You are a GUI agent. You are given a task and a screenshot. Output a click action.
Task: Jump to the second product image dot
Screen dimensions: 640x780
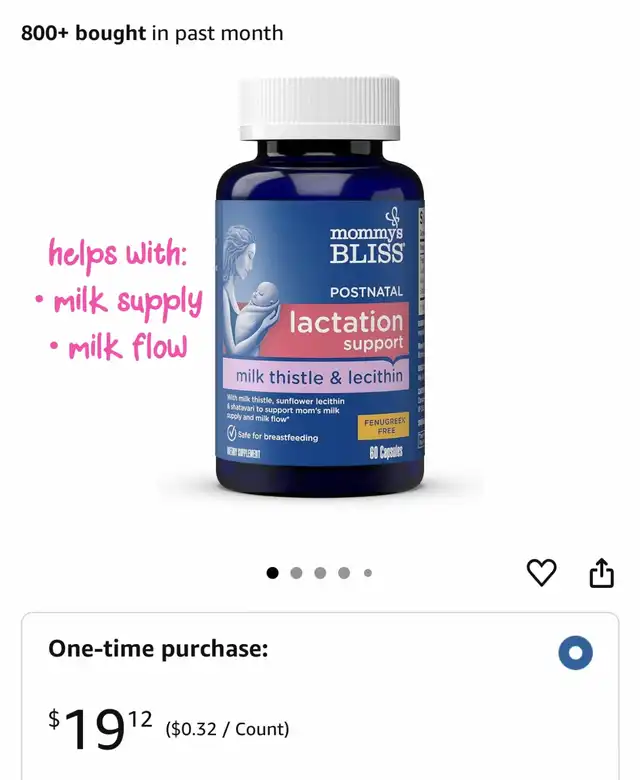click(296, 573)
